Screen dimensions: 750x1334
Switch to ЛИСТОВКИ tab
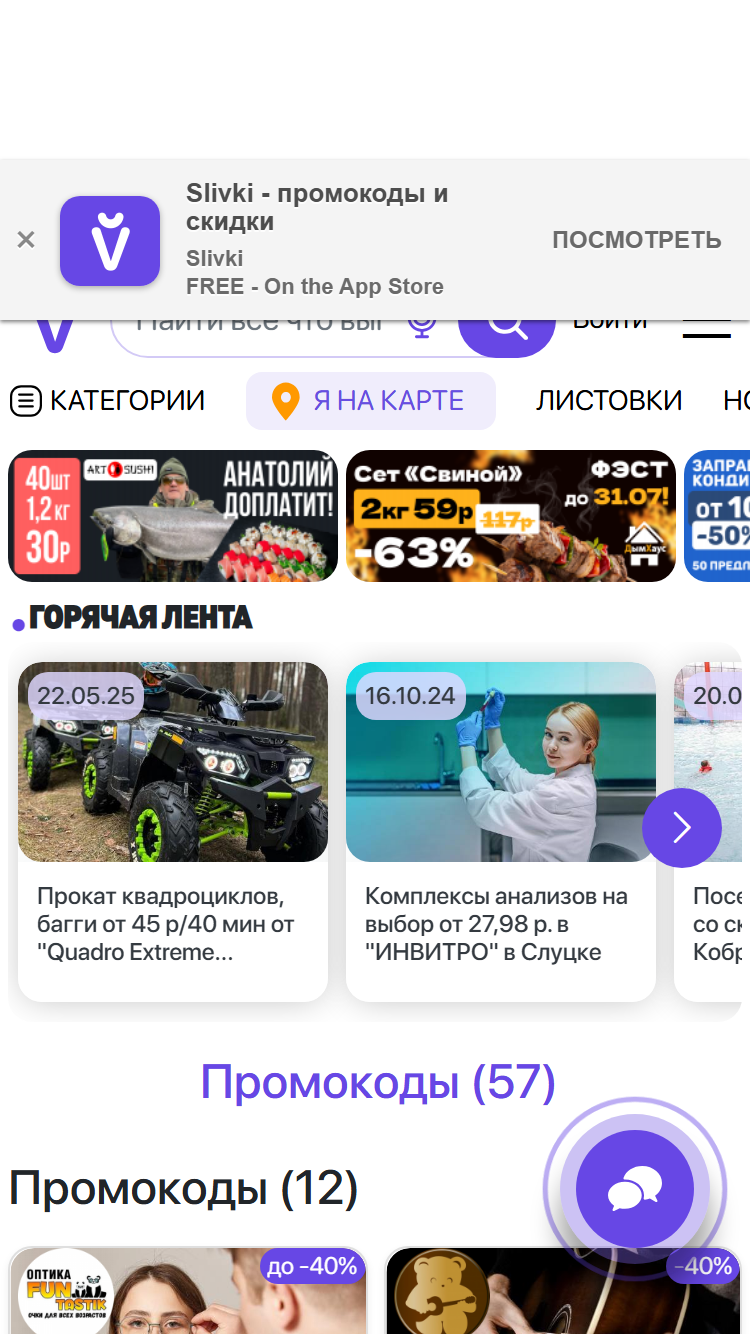tap(609, 401)
